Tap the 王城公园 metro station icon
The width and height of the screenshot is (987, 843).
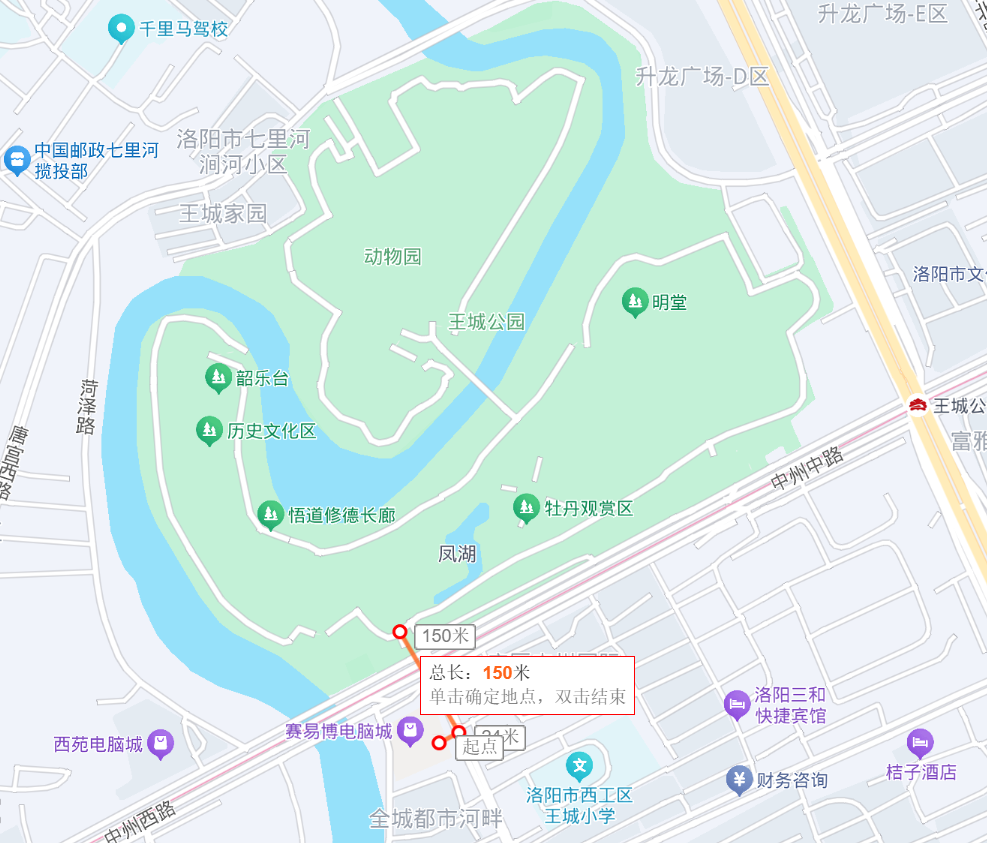coord(917,405)
